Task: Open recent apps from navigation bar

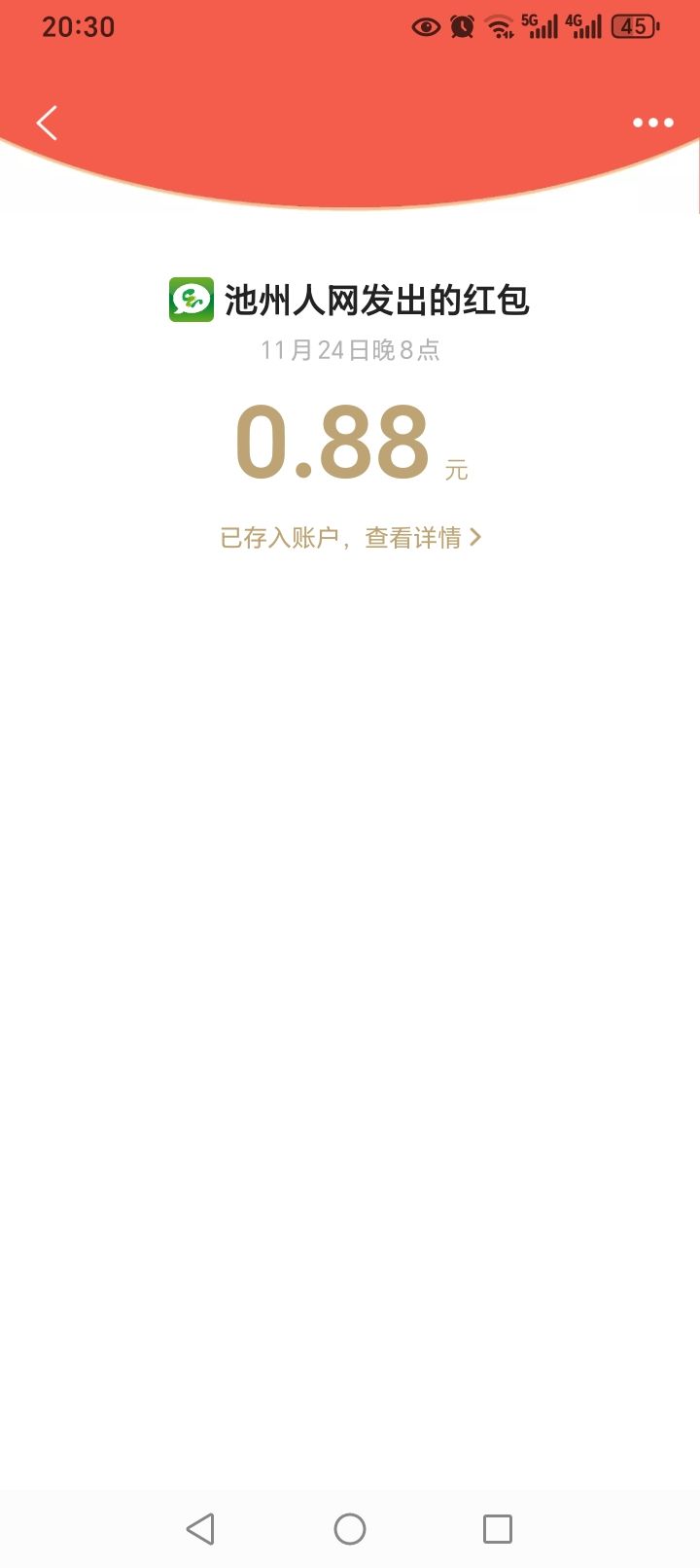Action: pos(498,1529)
